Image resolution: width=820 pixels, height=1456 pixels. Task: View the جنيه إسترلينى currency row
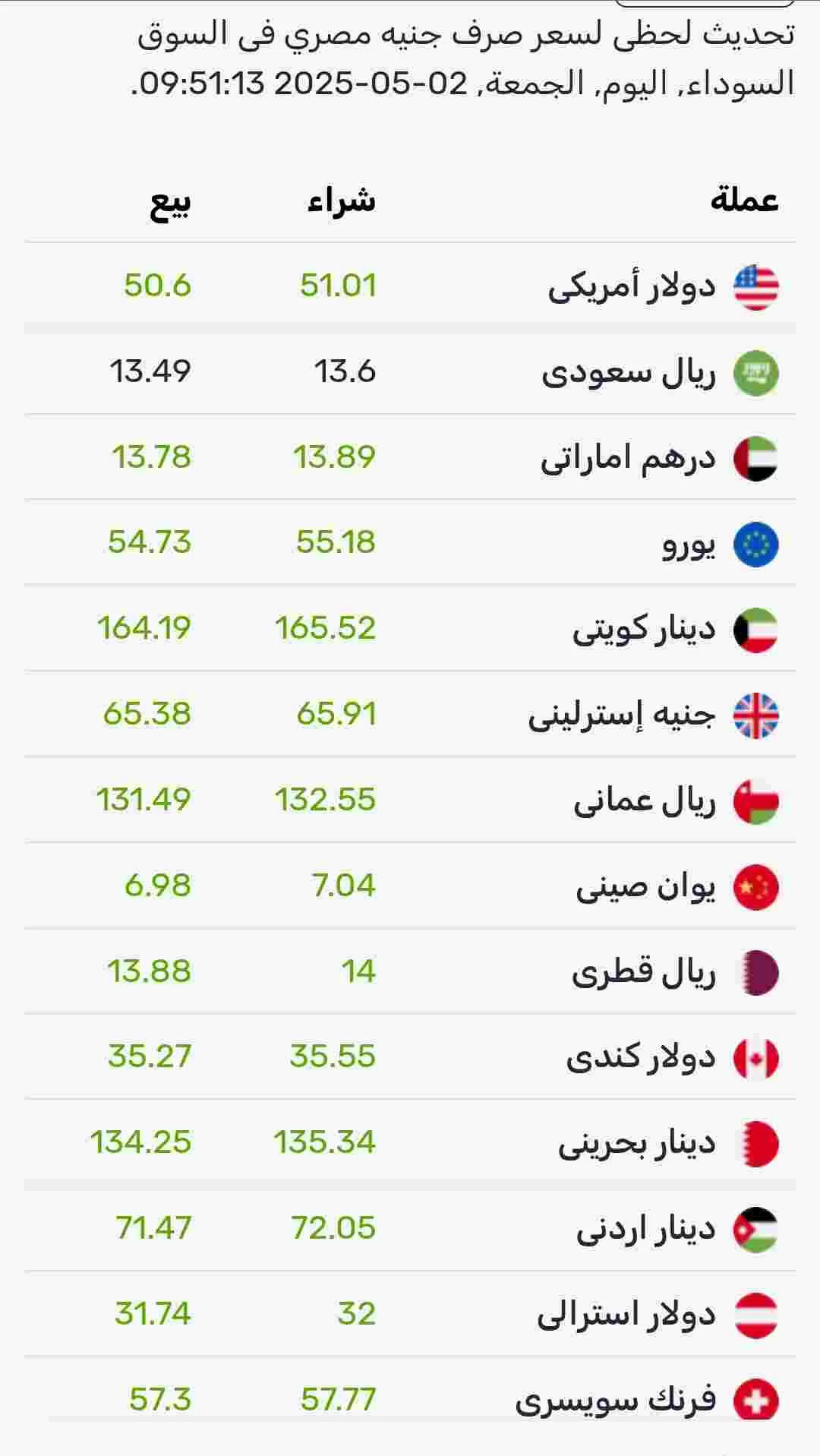410,715
